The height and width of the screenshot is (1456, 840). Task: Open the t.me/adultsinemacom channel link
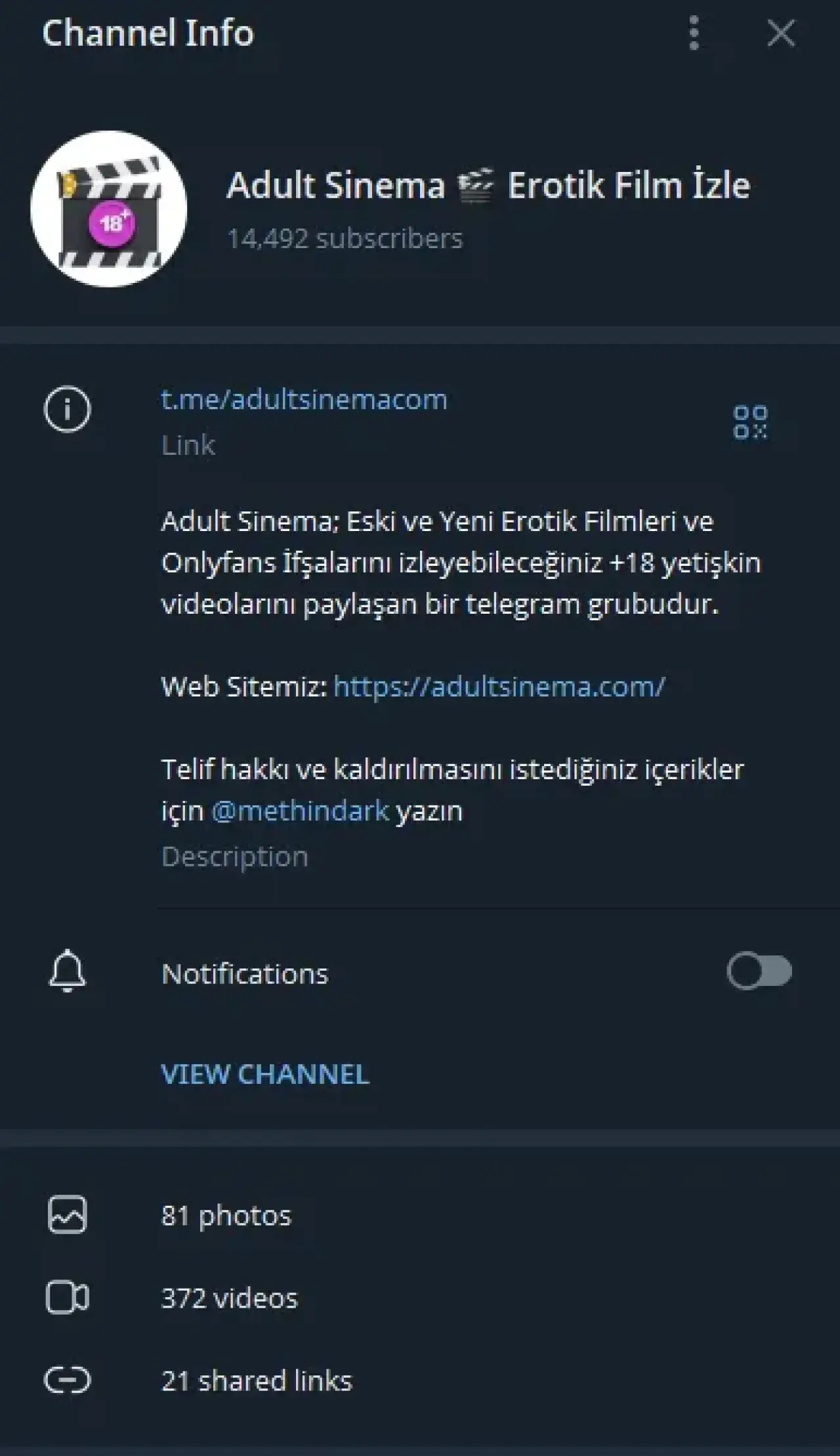304,399
